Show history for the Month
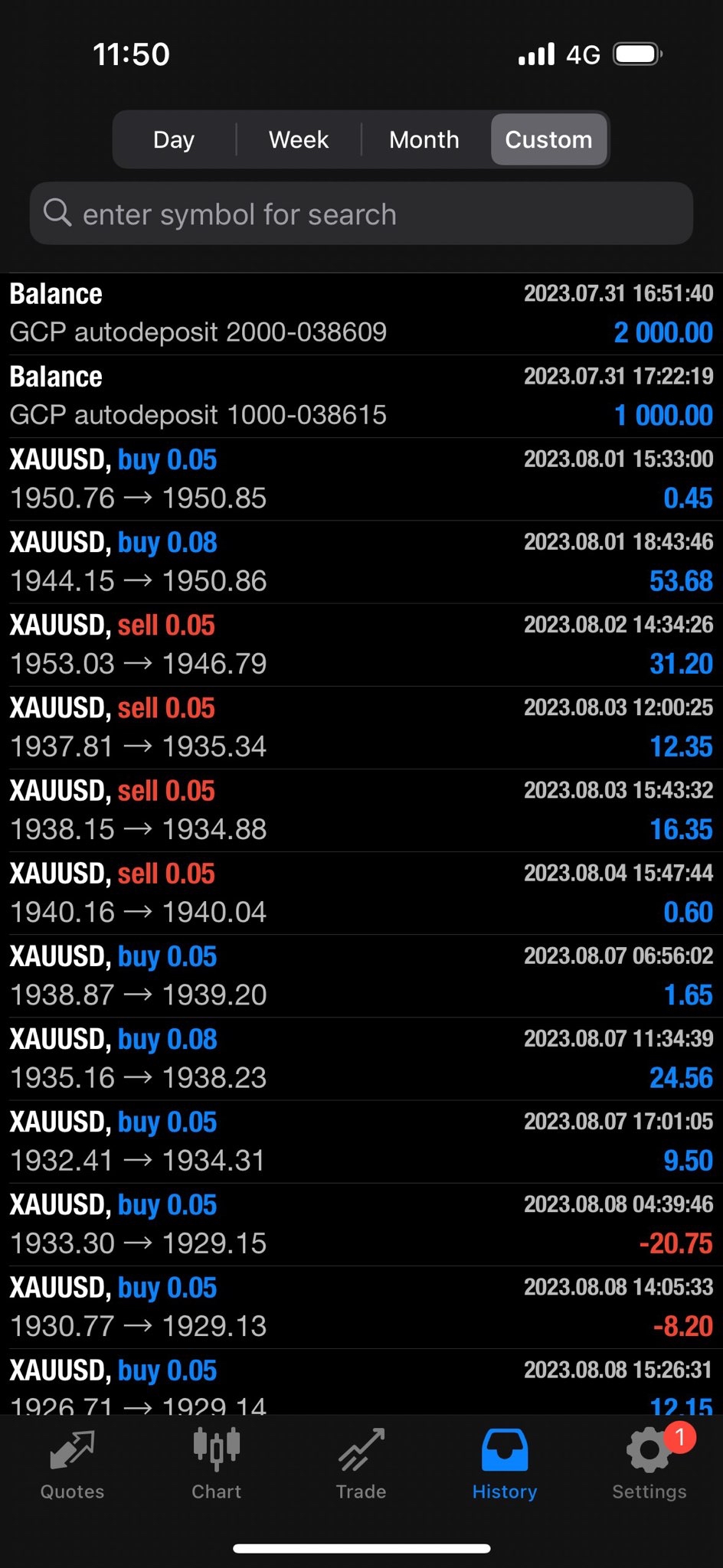This screenshot has height=1568, width=723. [424, 139]
